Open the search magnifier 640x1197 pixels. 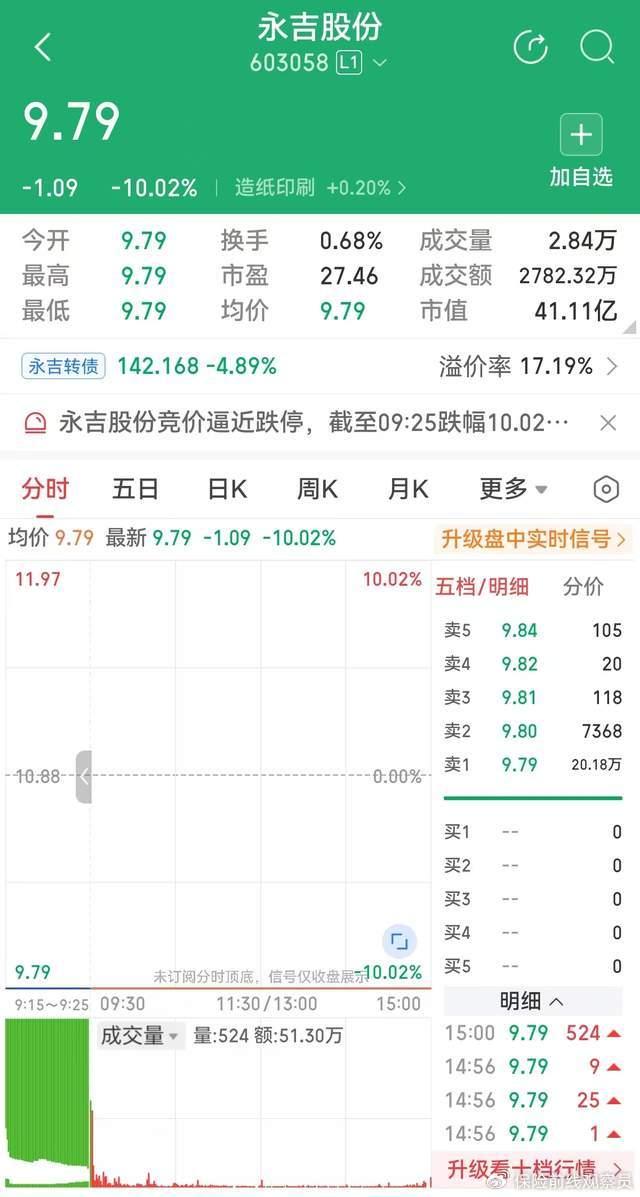pyautogui.click(x=597, y=47)
